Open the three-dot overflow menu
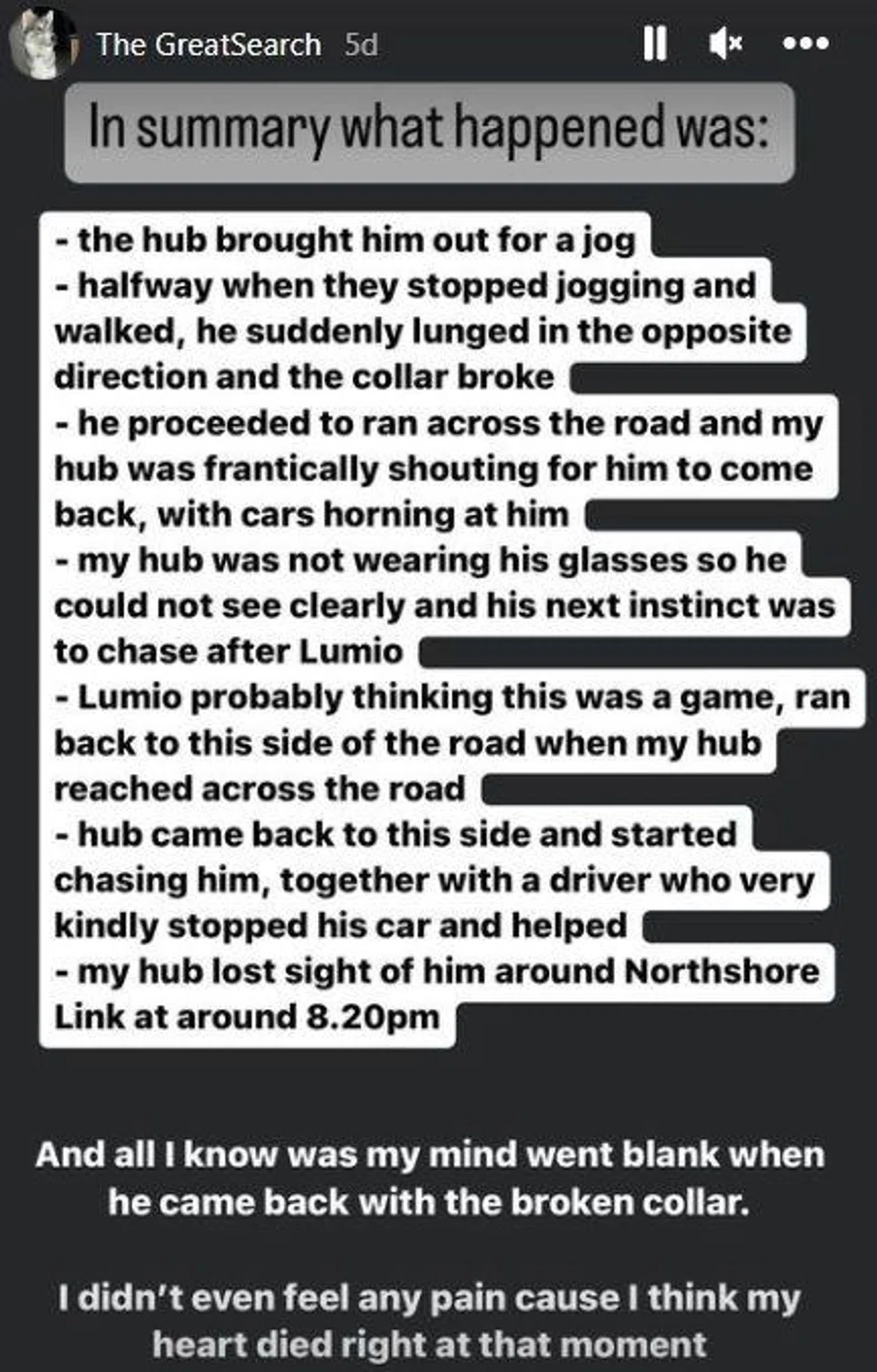The height and width of the screenshot is (1372, 877). (x=806, y=43)
